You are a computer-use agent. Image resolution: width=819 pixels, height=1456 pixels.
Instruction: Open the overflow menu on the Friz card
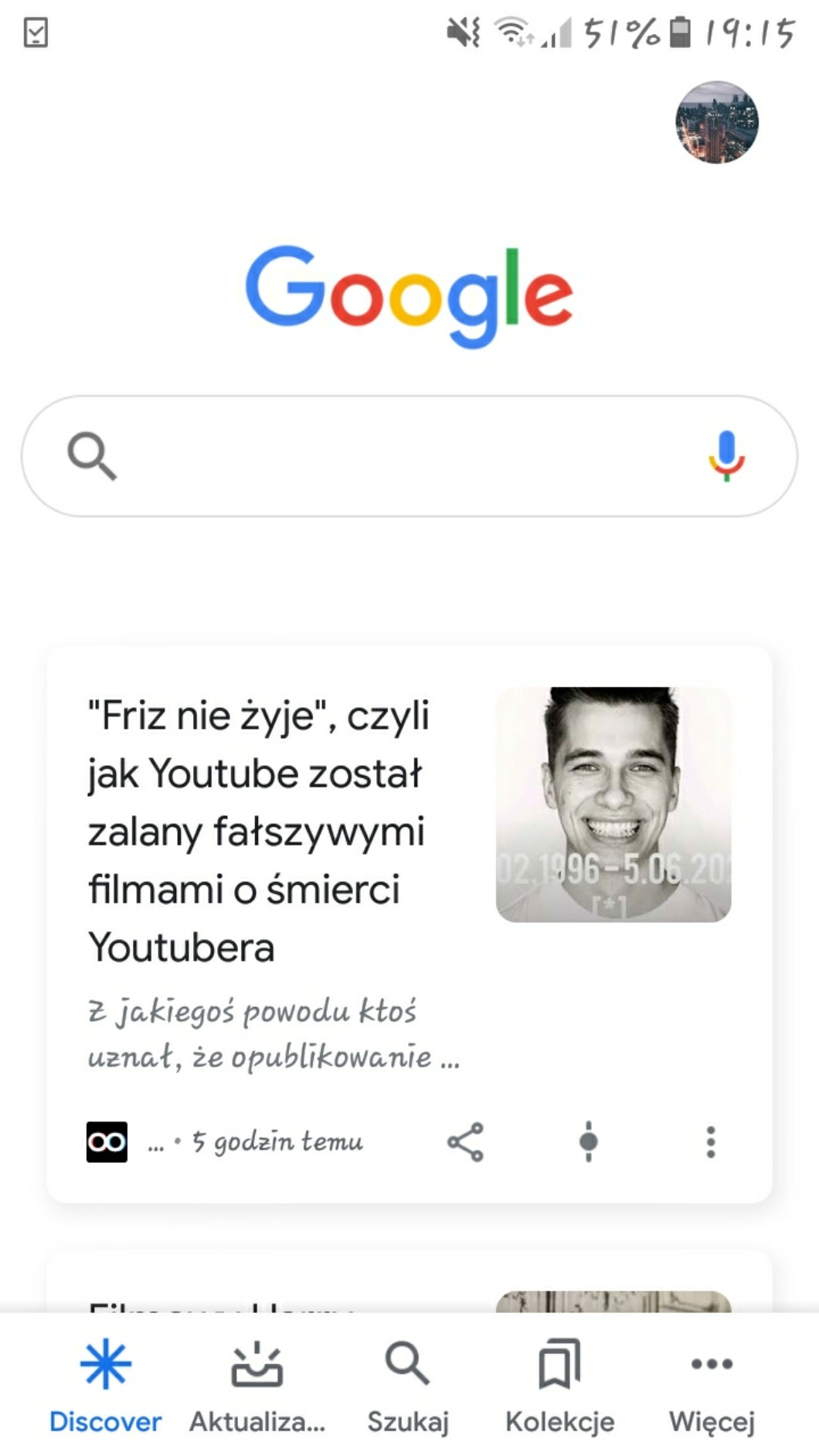[x=710, y=1141]
